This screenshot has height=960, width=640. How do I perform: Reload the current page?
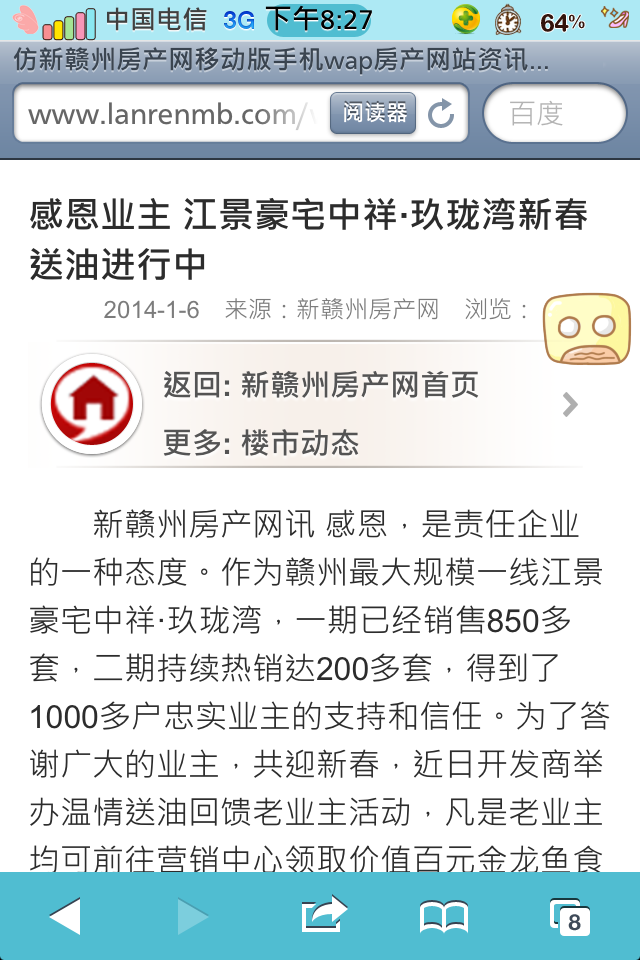coord(441,114)
